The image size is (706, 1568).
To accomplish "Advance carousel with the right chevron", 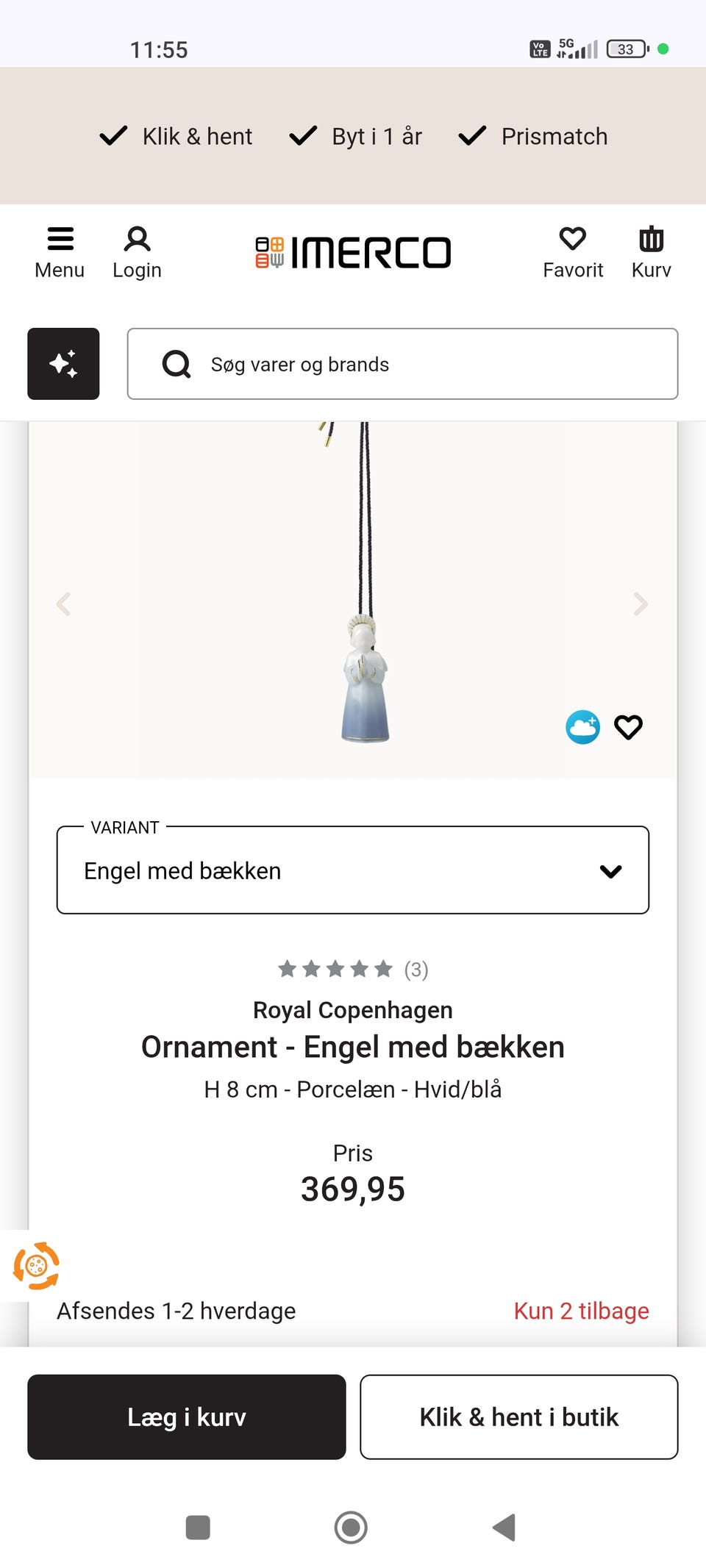I will click(x=639, y=604).
